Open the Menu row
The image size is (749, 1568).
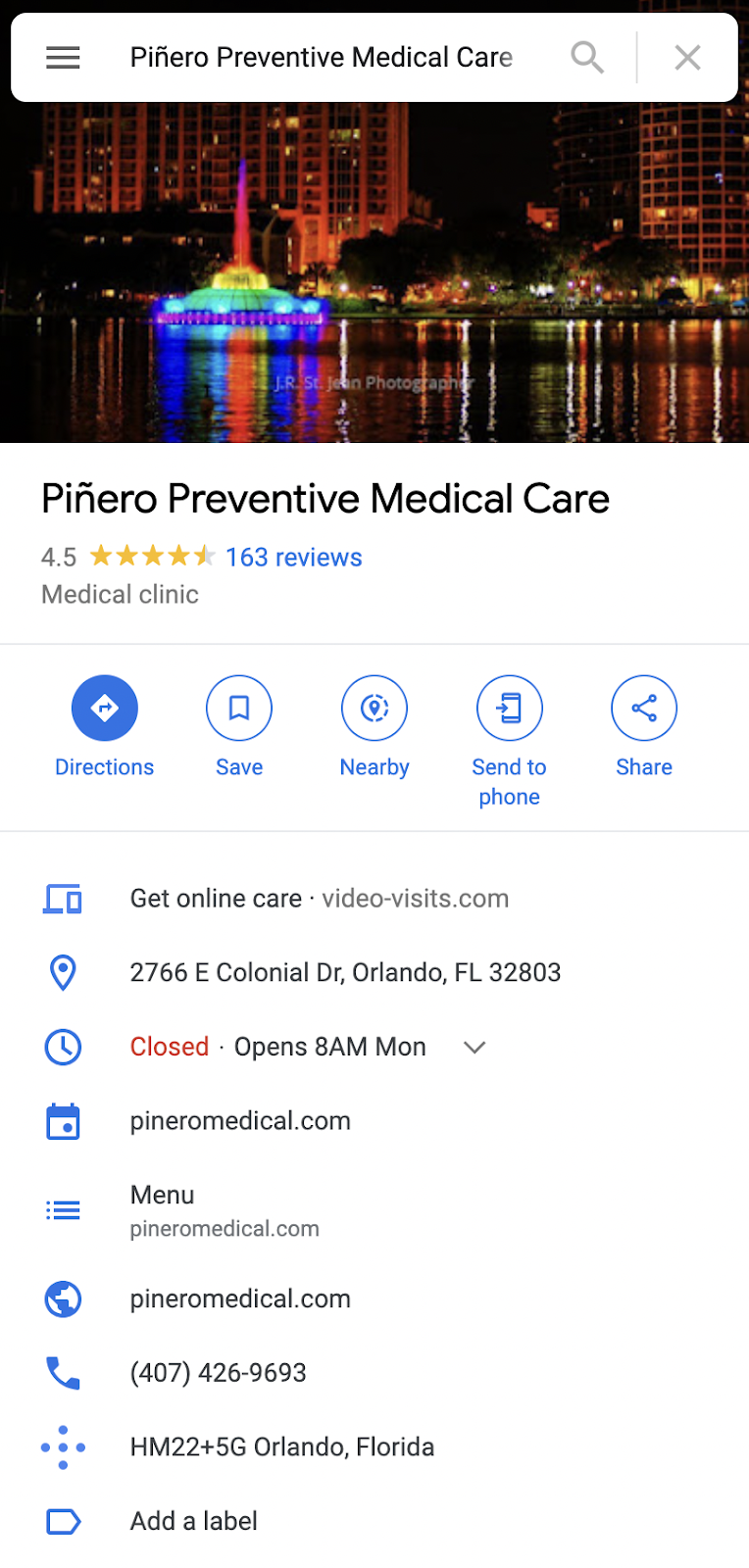225,1210
